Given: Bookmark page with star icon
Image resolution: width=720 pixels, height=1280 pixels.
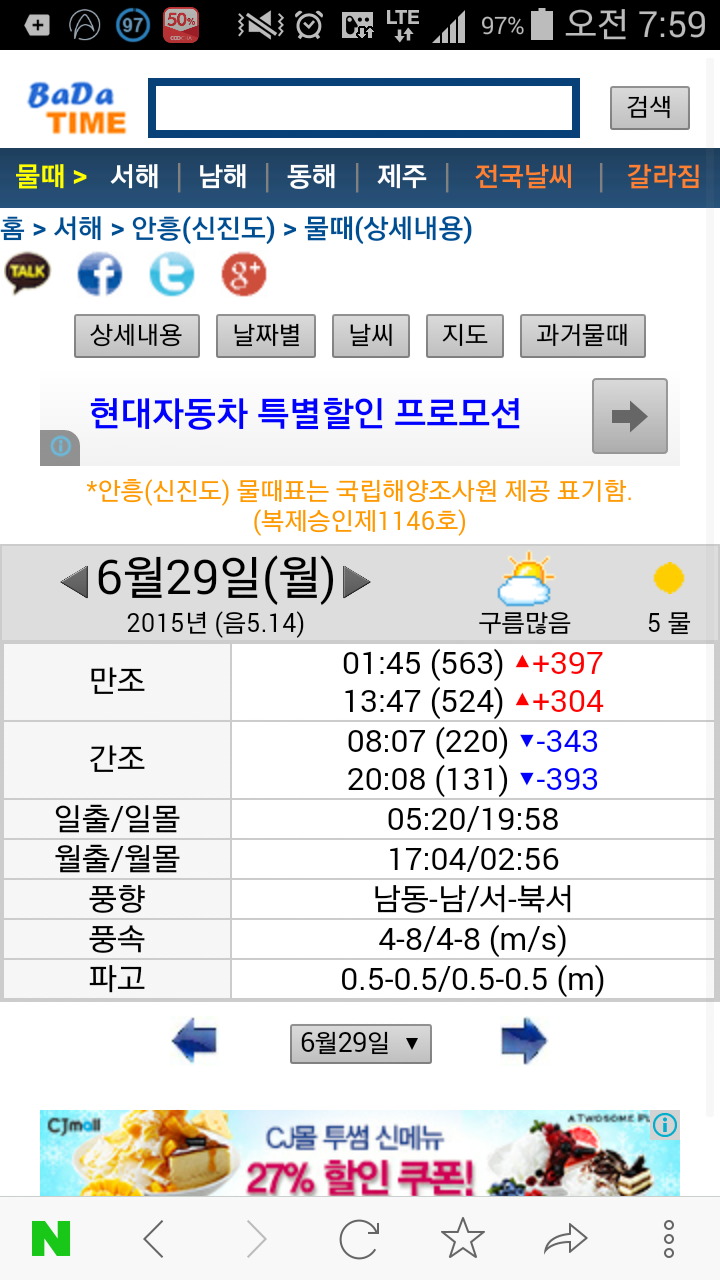Looking at the screenshot, I should tap(463, 1240).
